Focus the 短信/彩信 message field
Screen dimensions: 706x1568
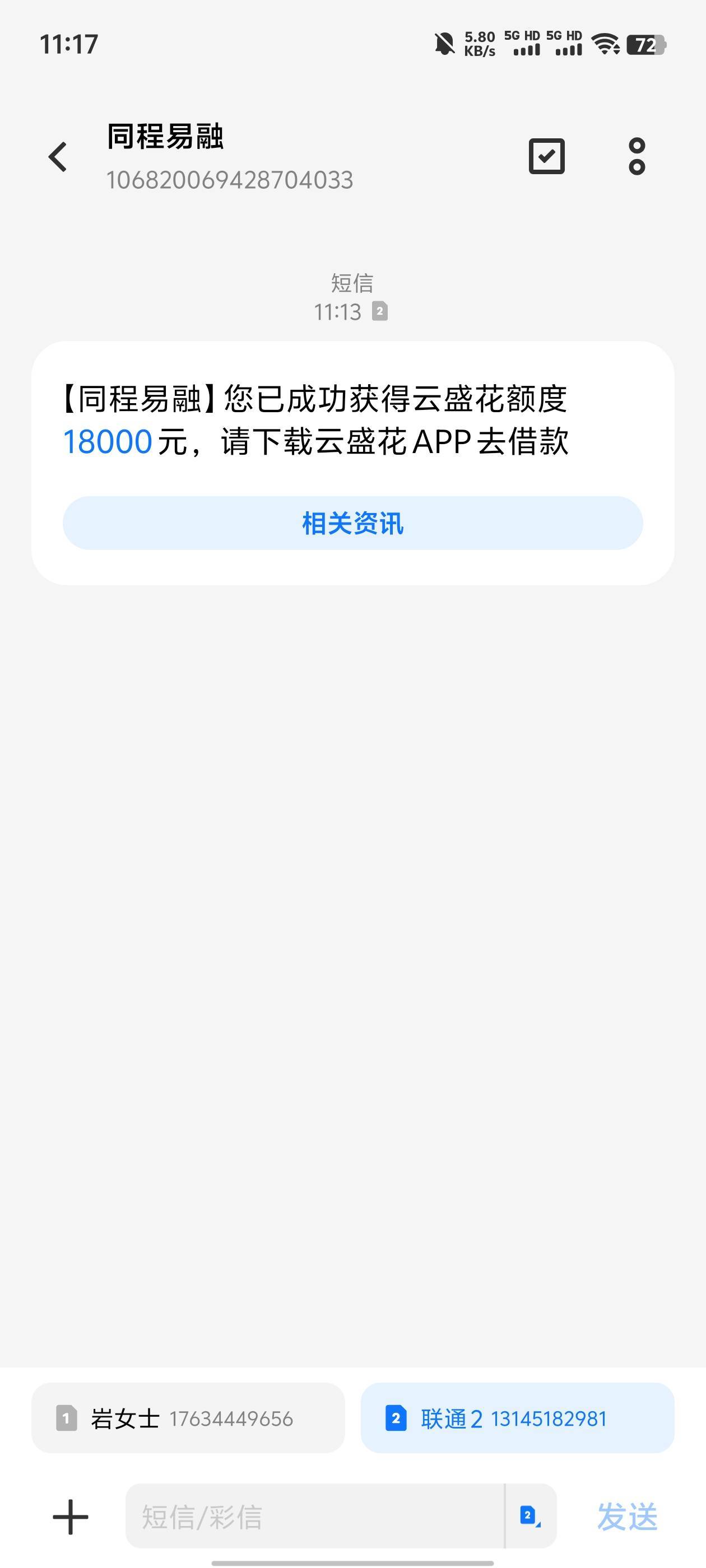[315, 1516]
